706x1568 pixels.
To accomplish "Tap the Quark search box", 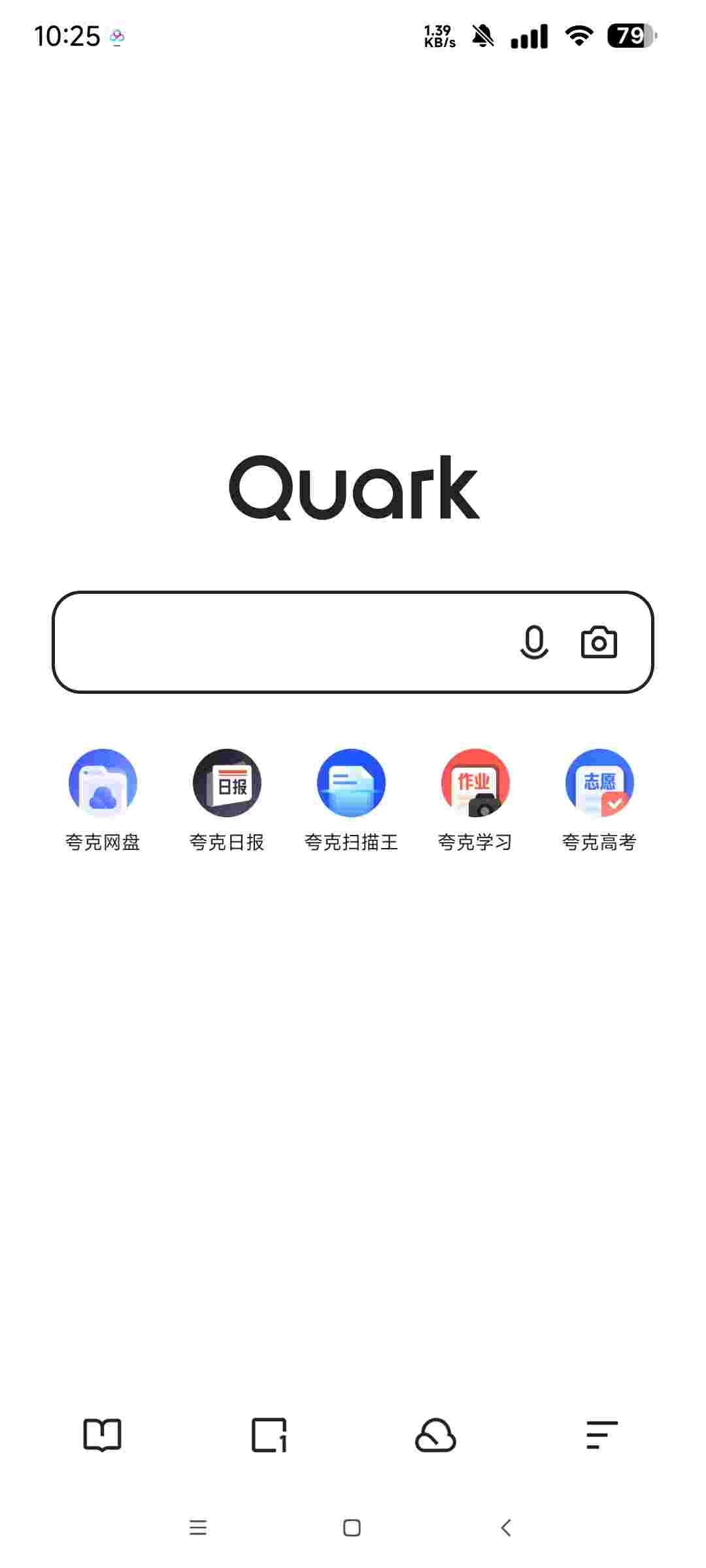I will pos(281,642).
